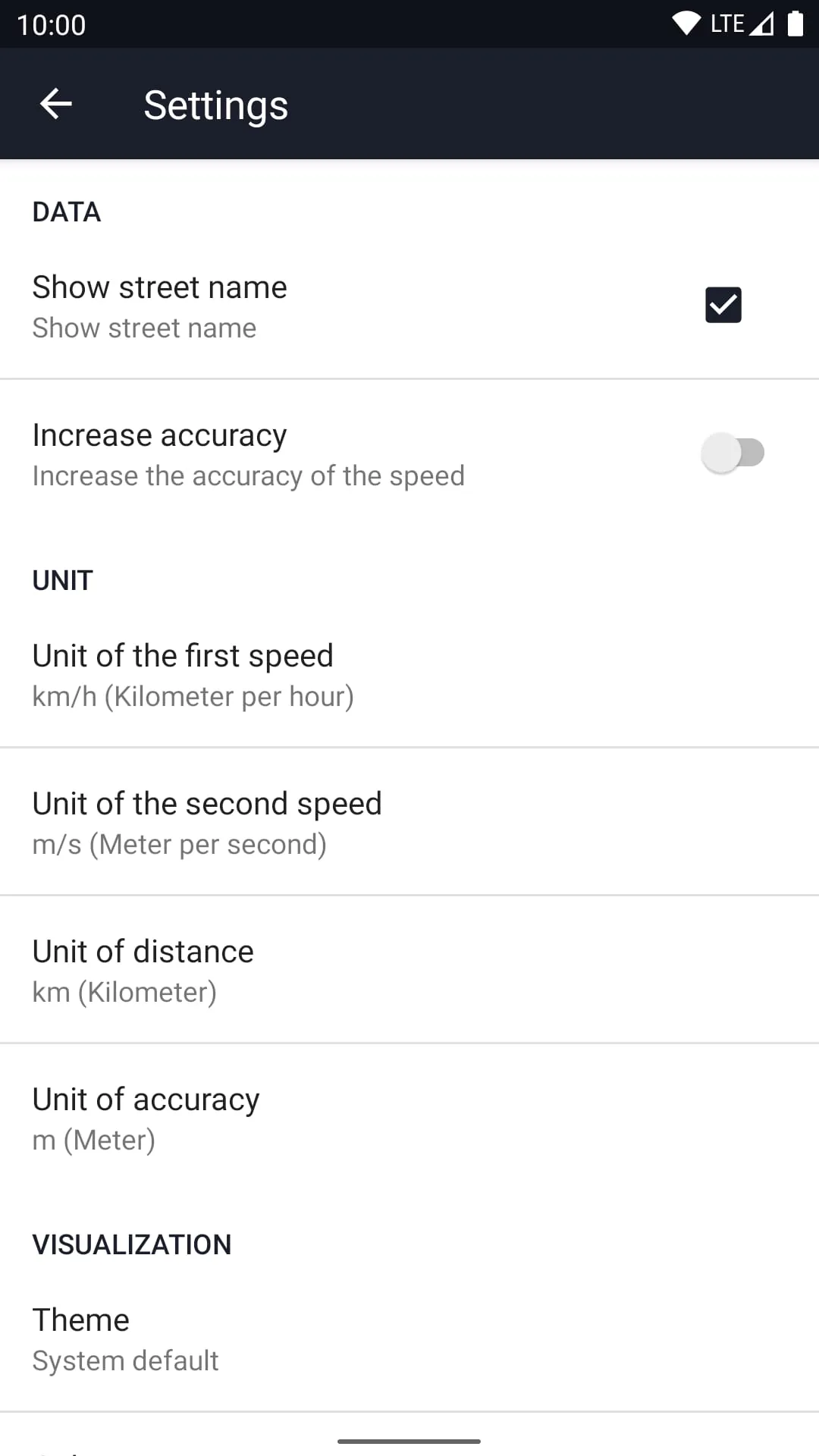Uncheck the Show street name checkbox

(x=723, y=304)
